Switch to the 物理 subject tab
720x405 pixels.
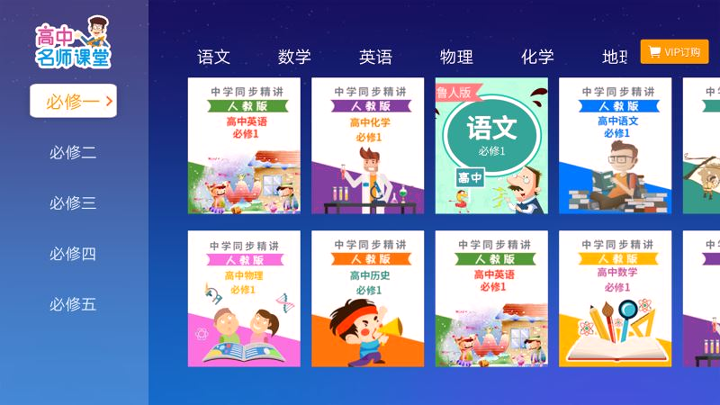457,57
